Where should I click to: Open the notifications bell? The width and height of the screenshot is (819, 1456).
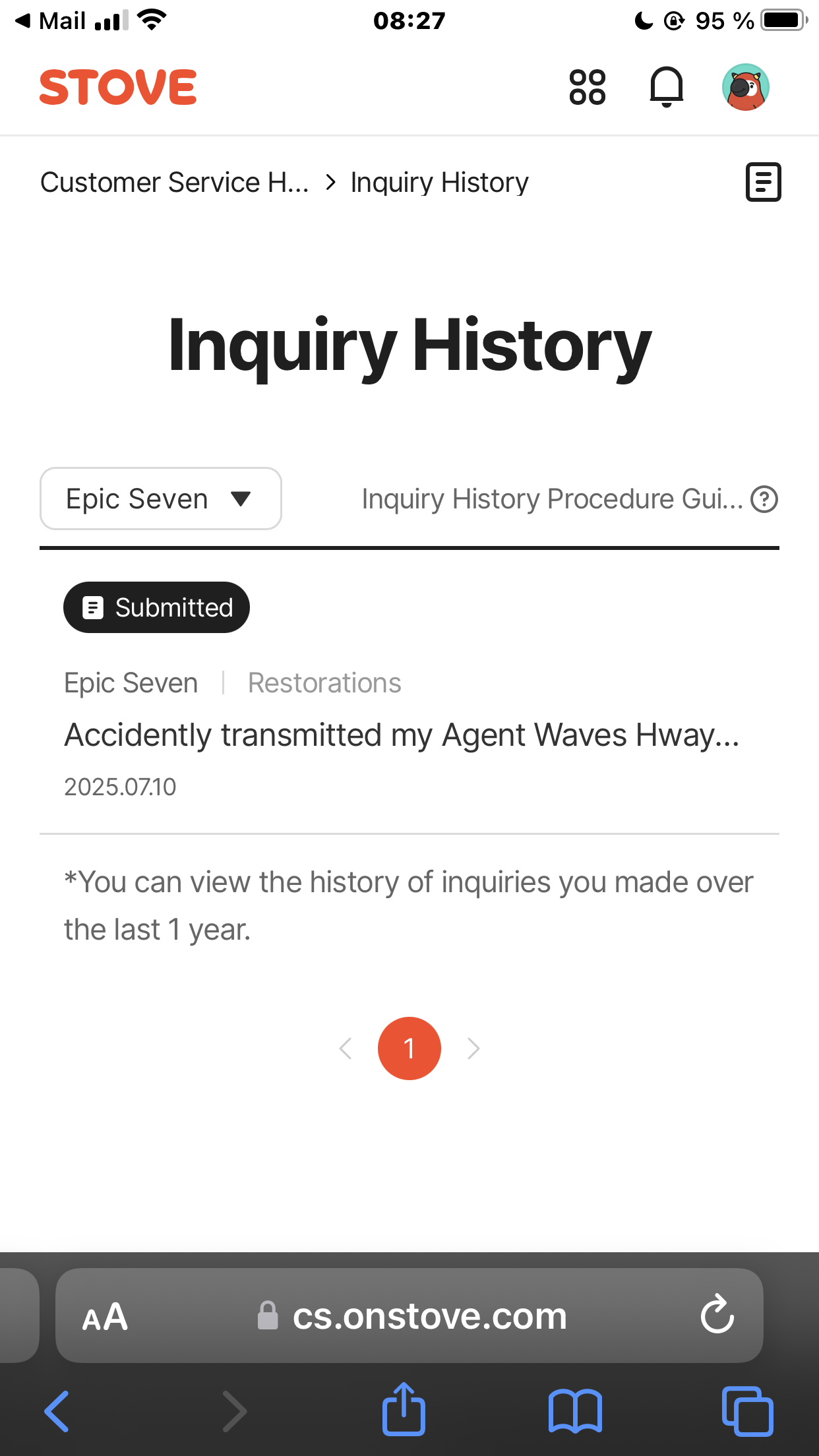click(x=667, y=87)
